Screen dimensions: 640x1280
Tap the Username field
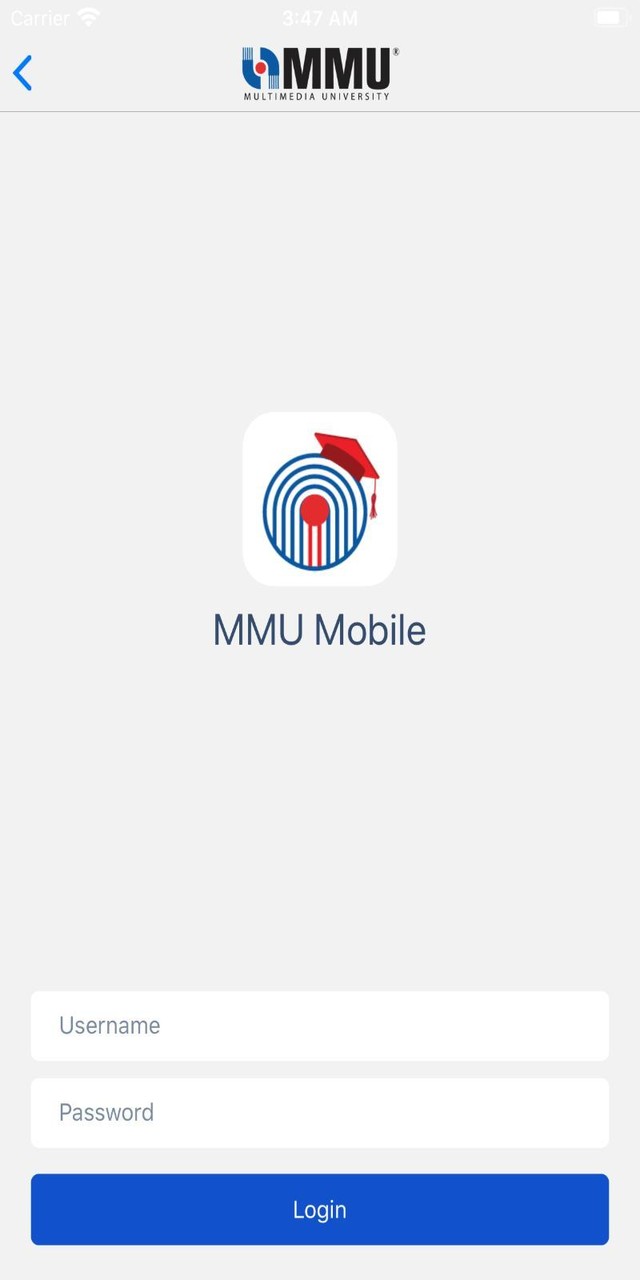[320, 1026]
